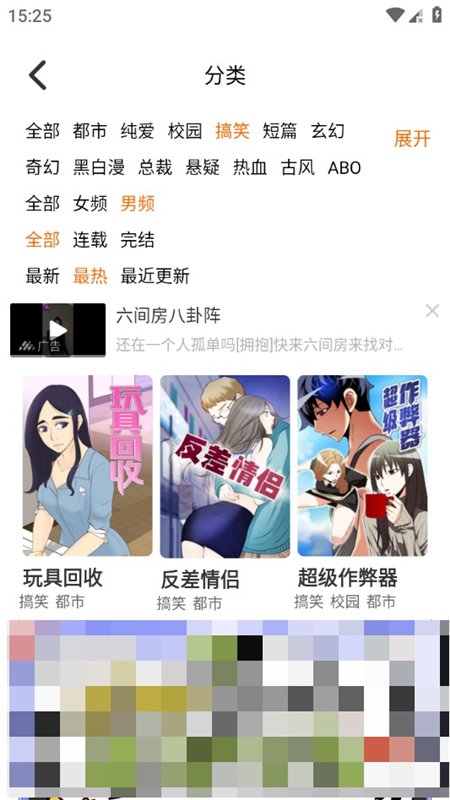Viewport: 450px width, 800px height.
Task: Show only 连载 ongoing comics
Action: click(90, 240)
